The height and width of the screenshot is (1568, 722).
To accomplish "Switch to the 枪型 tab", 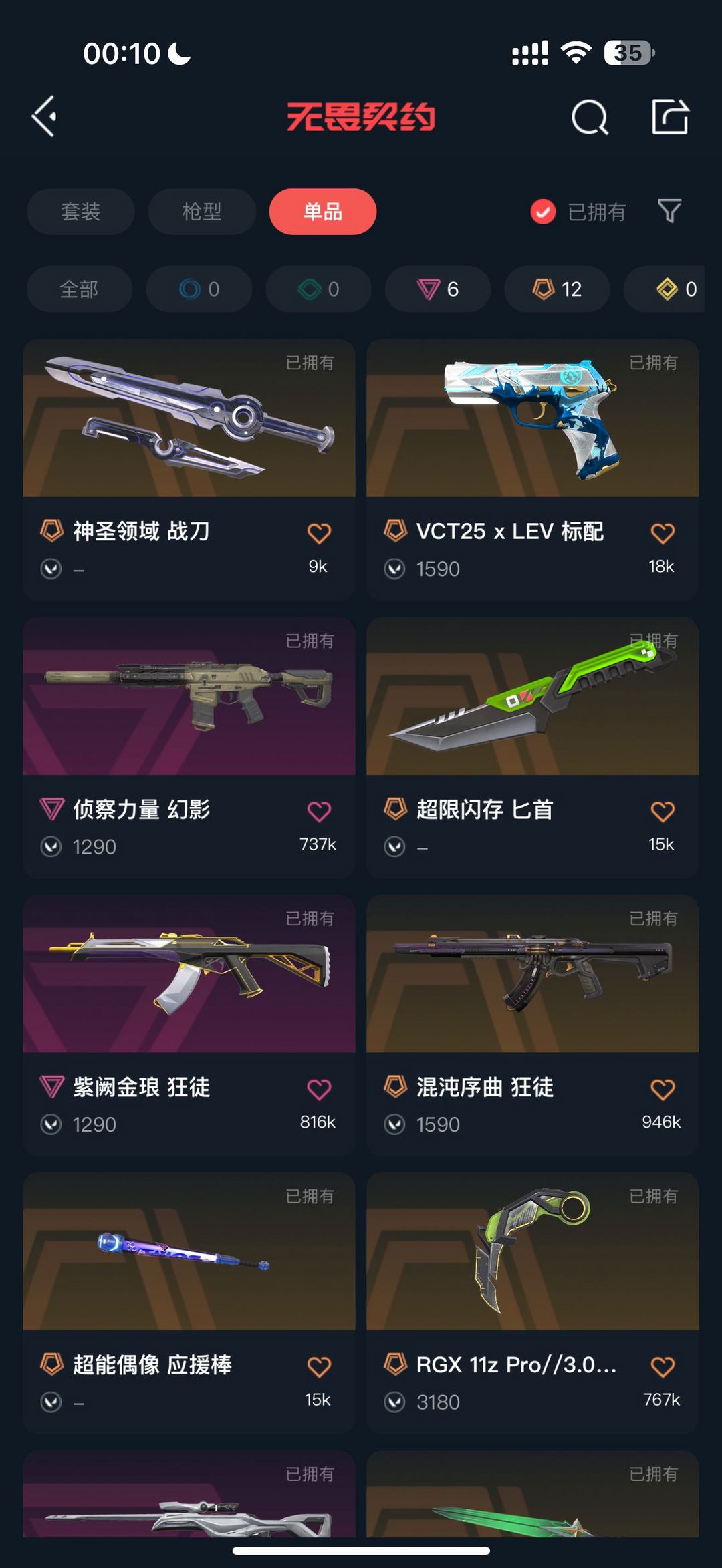I will tap(202, 212).
